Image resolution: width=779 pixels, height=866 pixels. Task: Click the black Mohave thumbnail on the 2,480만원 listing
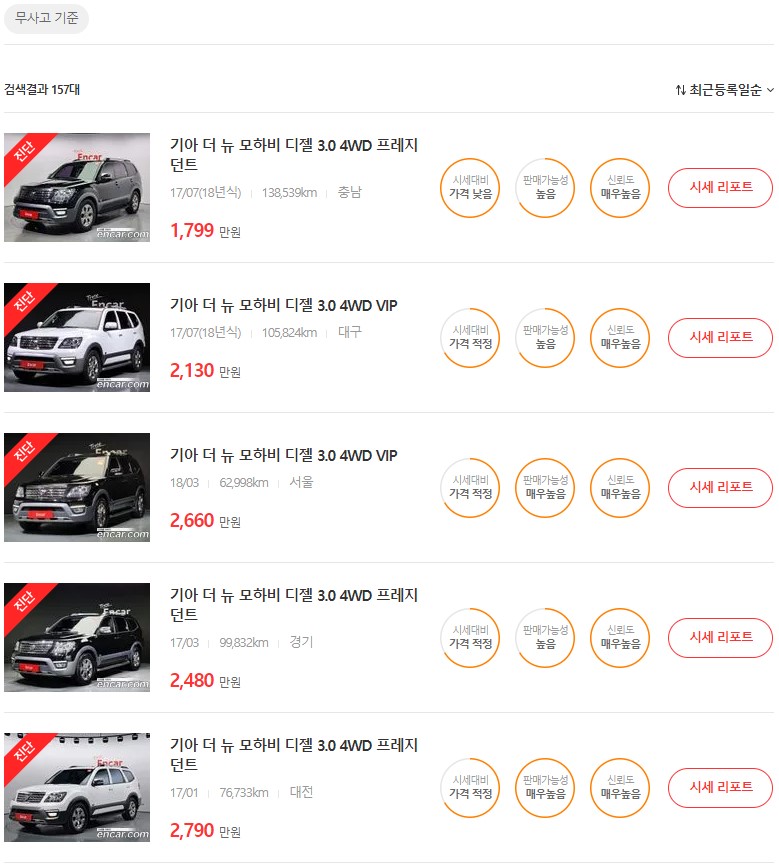click(x=77, y=638)
